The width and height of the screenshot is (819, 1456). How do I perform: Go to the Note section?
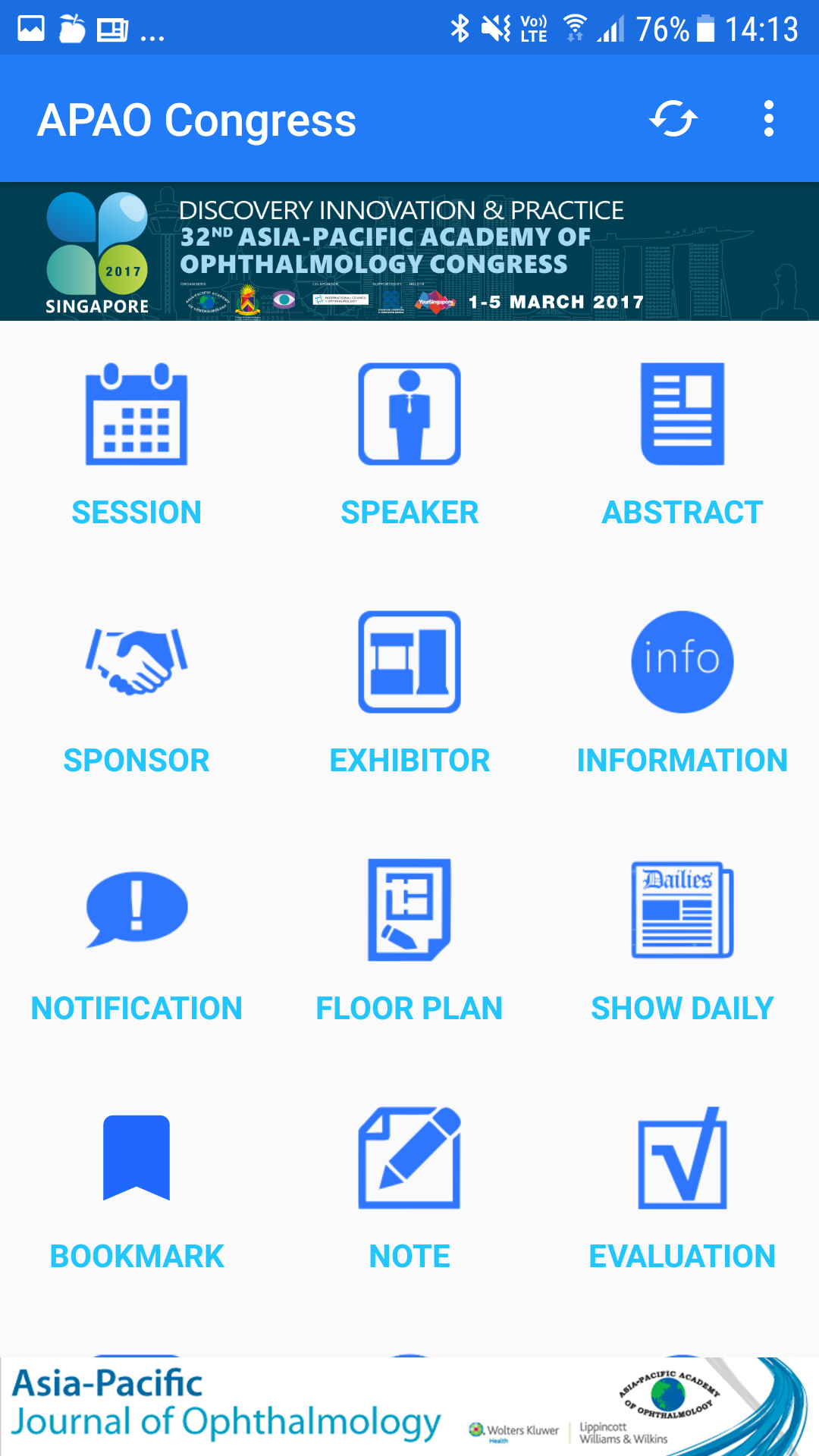pyautogui.click(x=409, y=1188)
